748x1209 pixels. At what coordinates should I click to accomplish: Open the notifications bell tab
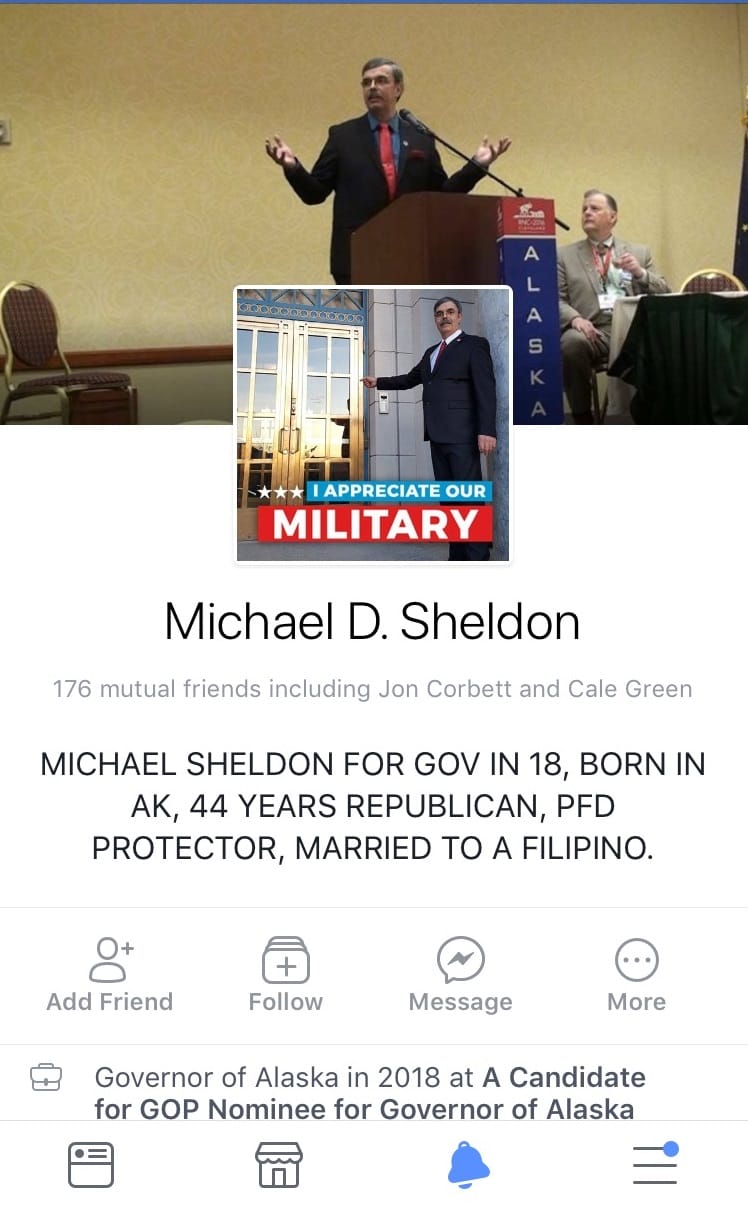467,1165
